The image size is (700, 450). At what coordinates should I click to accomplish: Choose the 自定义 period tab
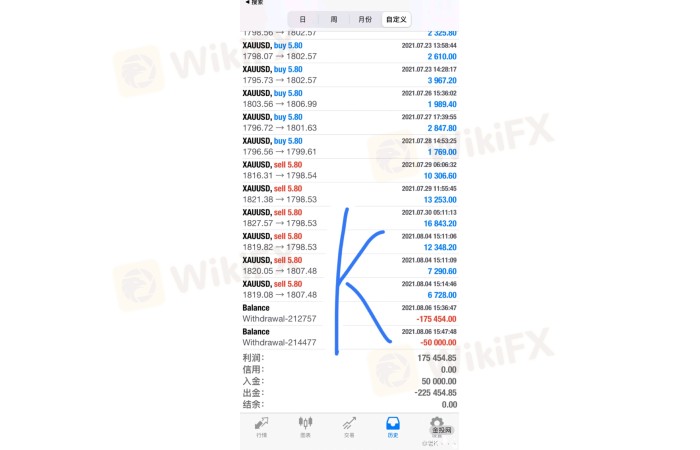click(396, 19)
